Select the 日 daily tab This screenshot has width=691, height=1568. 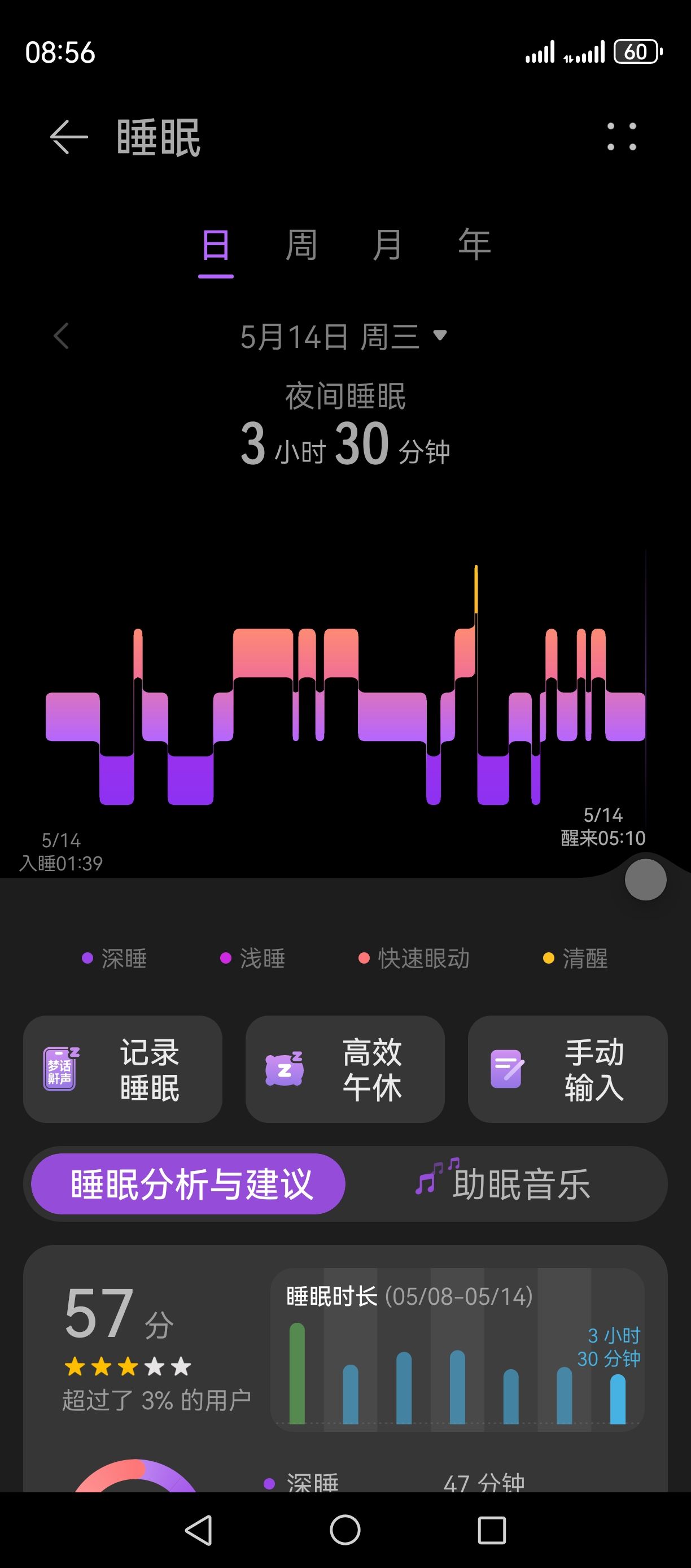click(216, 246)
